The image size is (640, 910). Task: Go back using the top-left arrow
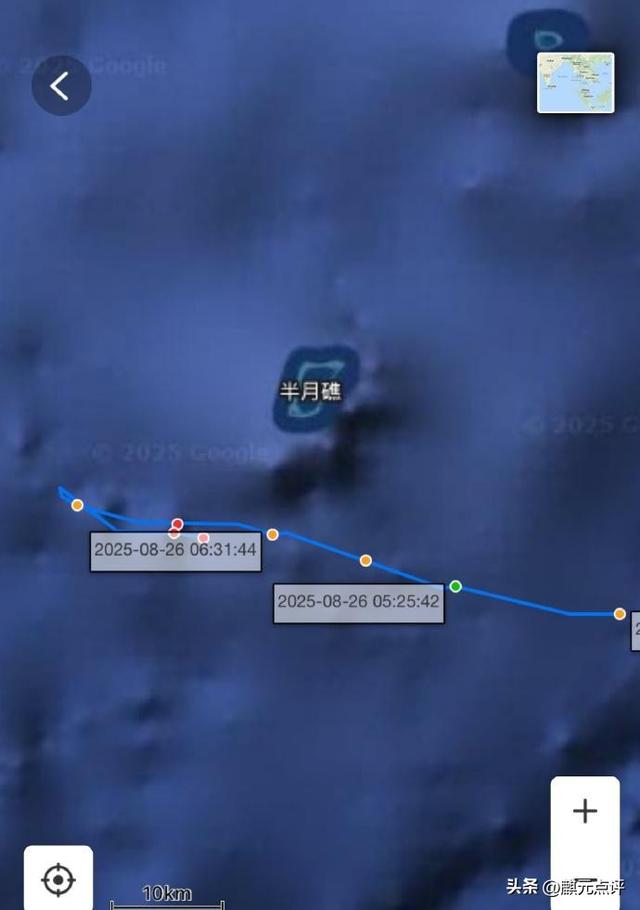61,86
